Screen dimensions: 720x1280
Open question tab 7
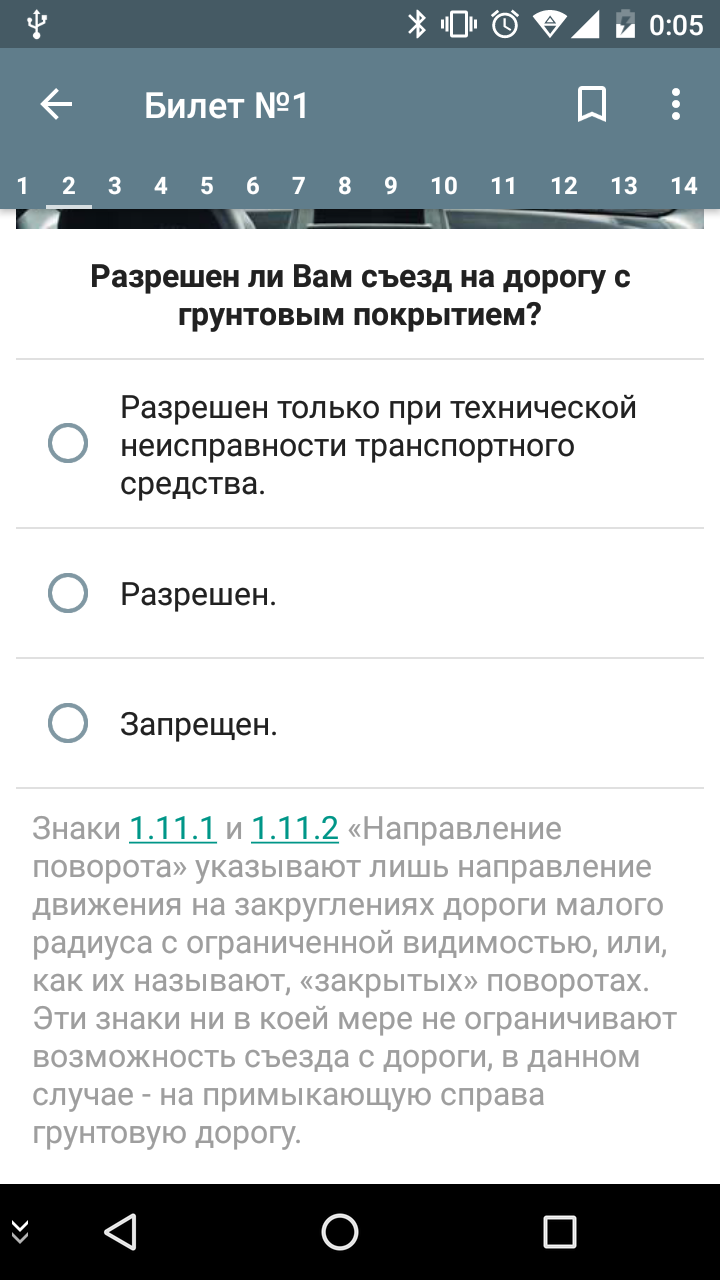coord(298,185)
